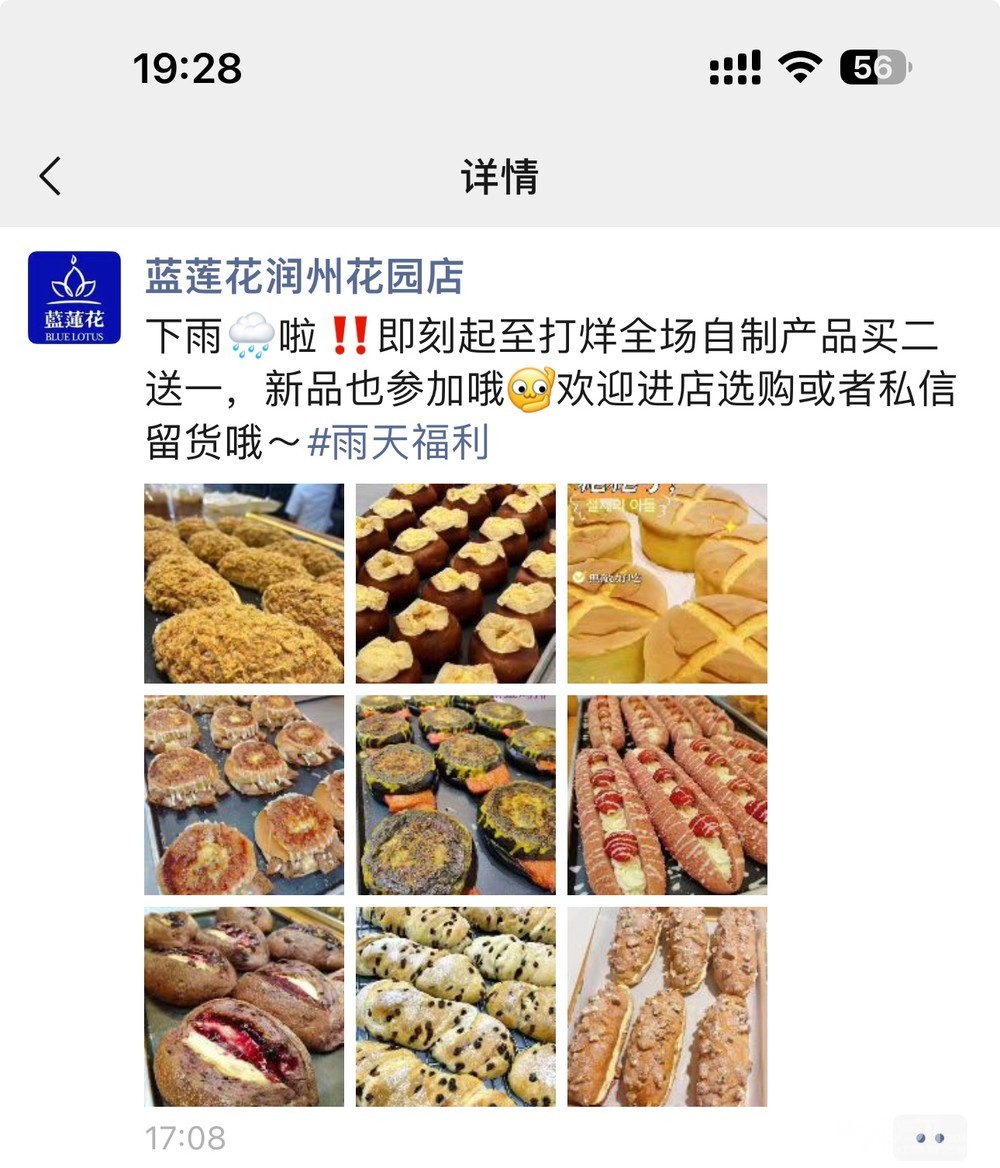This screenshot has width=1000, height=1168.
Task: View the nut-topped golden long bread photo
Action: coord(667,1006)
